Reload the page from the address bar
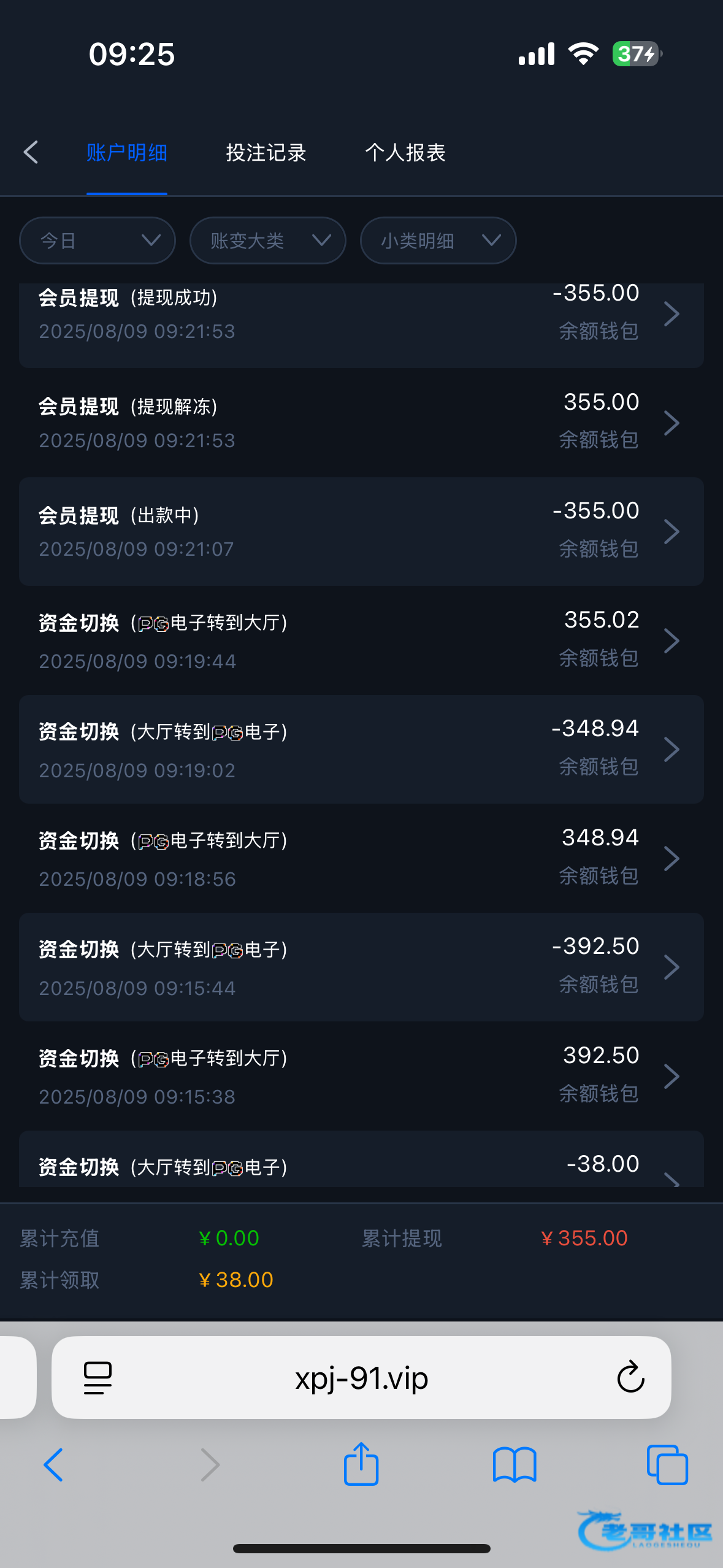The image size is (723, 1568). point(630,1377)
